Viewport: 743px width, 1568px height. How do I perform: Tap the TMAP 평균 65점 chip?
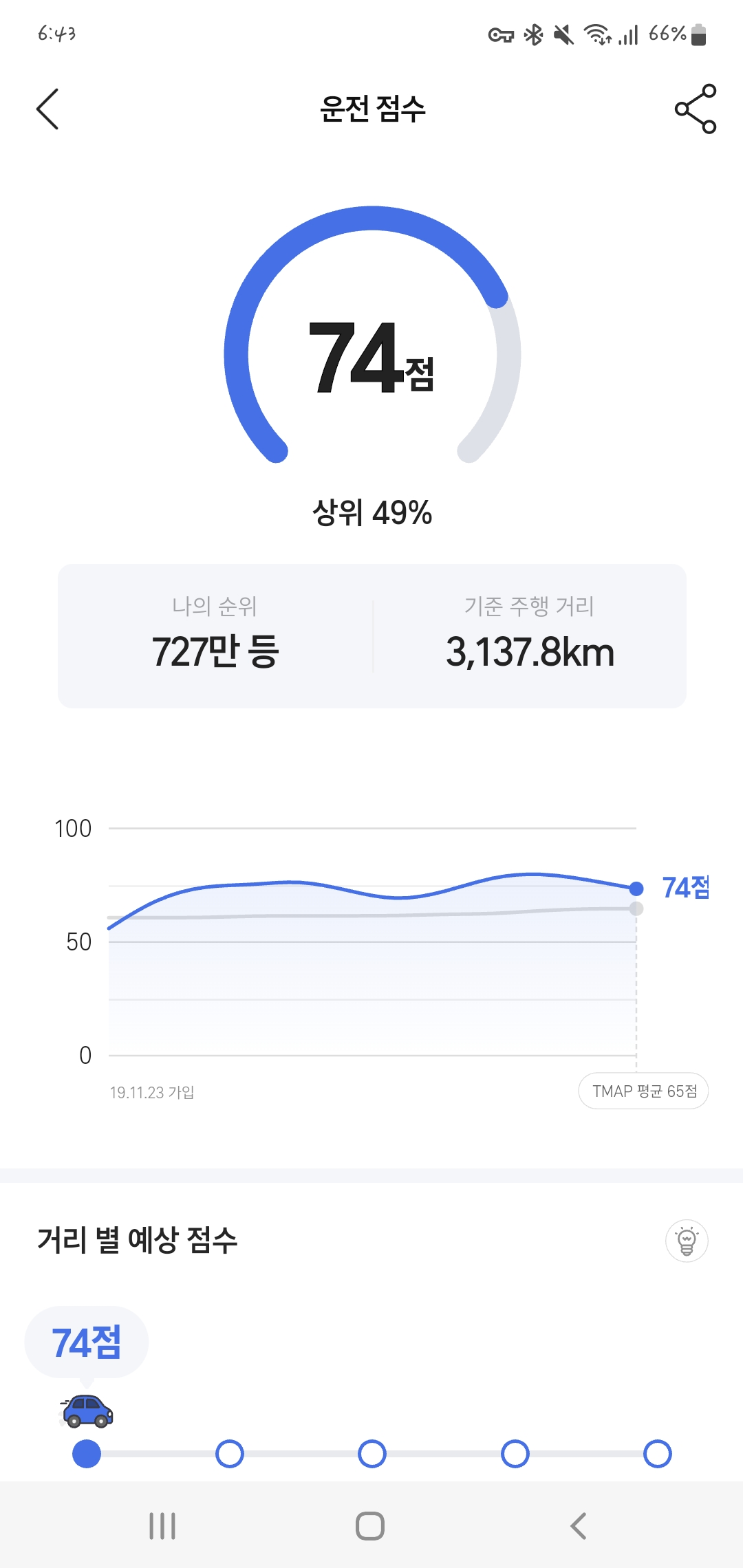[x=643, y=1091]
